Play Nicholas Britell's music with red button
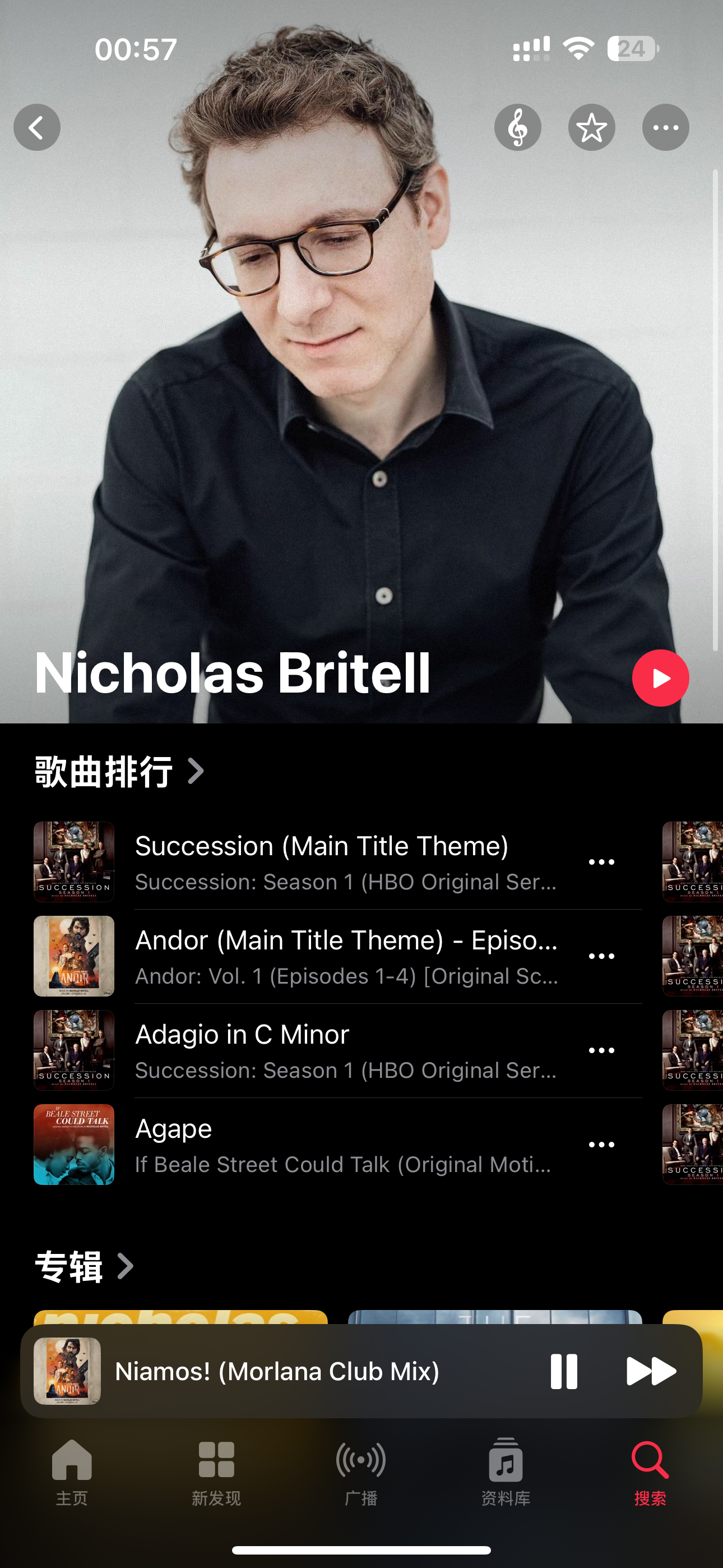This screenshot has width=723, height=1568. coord(660,677)
